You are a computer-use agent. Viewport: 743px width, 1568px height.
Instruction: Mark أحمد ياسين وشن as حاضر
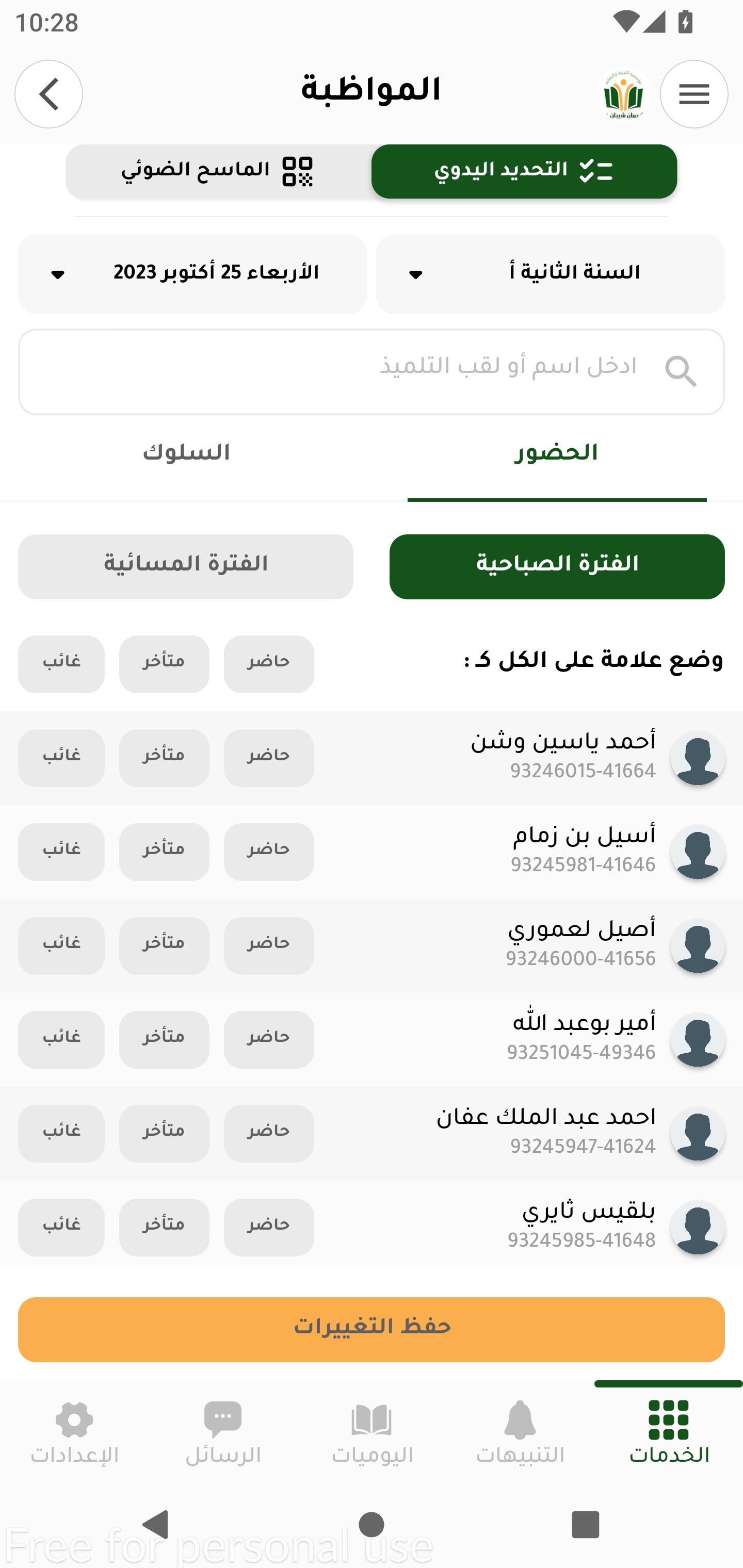269,758
